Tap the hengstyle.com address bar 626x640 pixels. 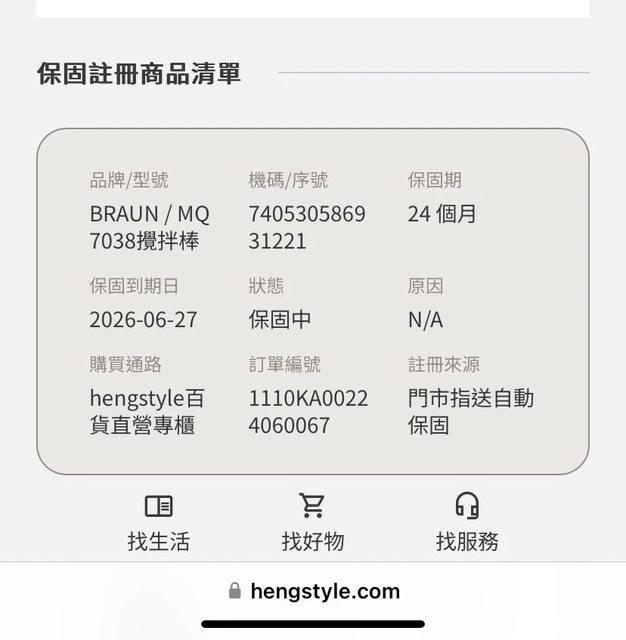313,591
